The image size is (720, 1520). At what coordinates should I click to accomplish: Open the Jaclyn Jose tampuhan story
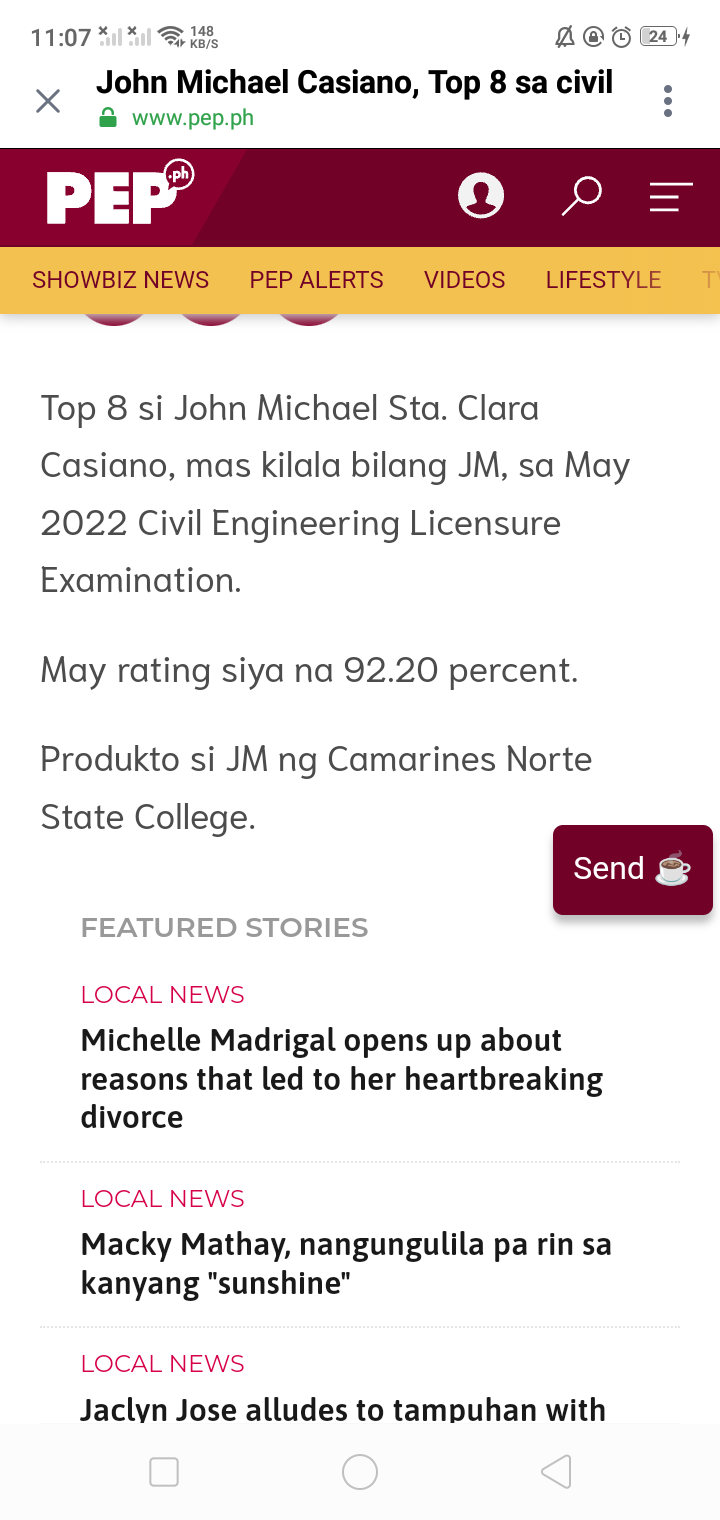point(343,1410)
